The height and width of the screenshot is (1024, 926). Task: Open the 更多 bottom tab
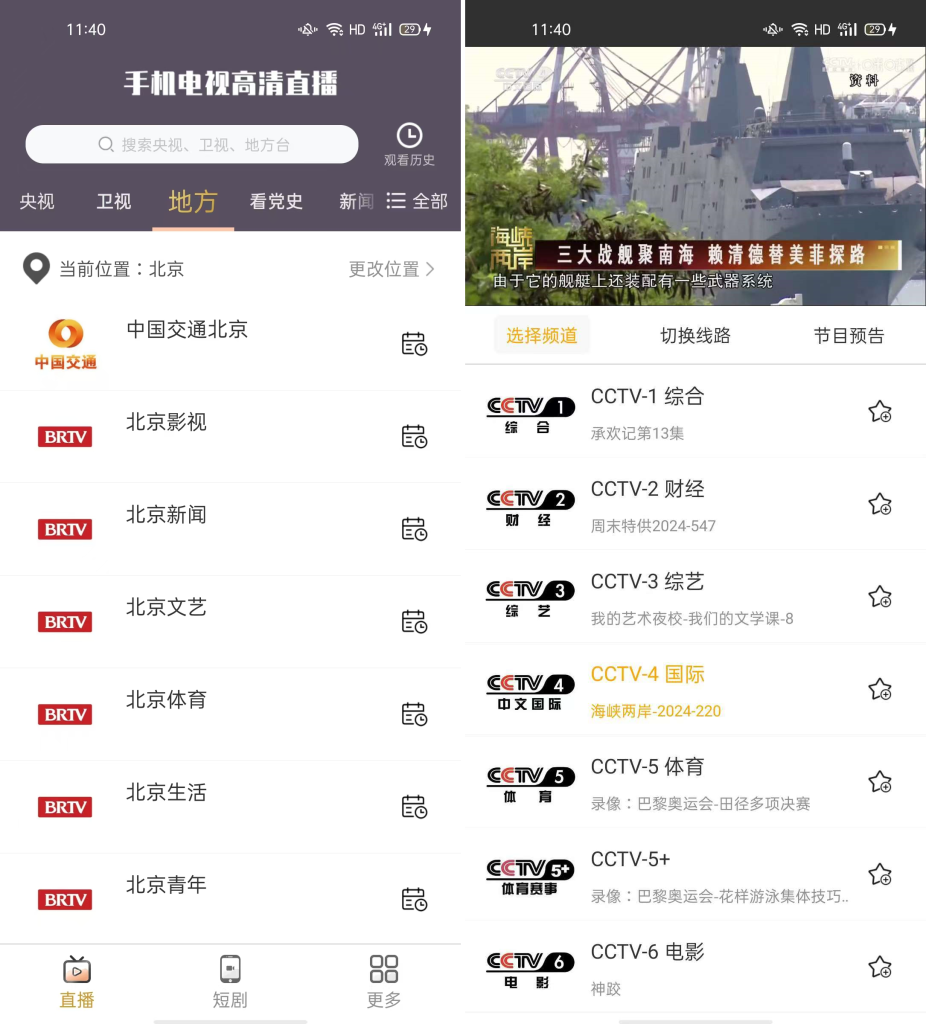(384, 981)
